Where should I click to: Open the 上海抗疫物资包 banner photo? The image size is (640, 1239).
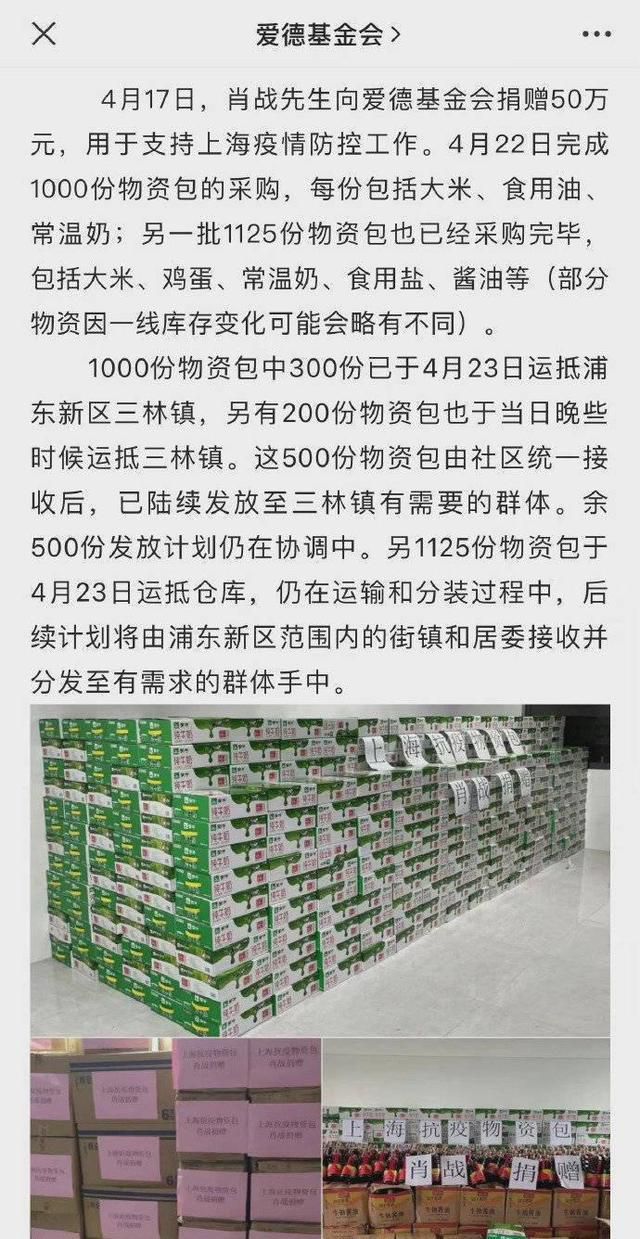pyautogui.click(x=466, y=1138)
